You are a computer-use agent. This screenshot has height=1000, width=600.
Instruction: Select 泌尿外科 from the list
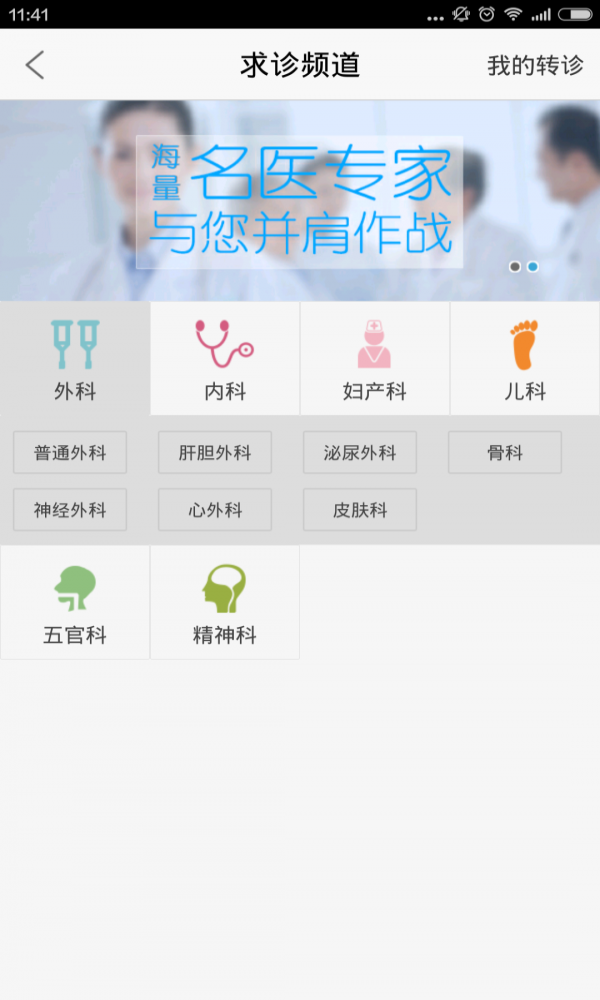pyautogui.click(x=360, y=453)
